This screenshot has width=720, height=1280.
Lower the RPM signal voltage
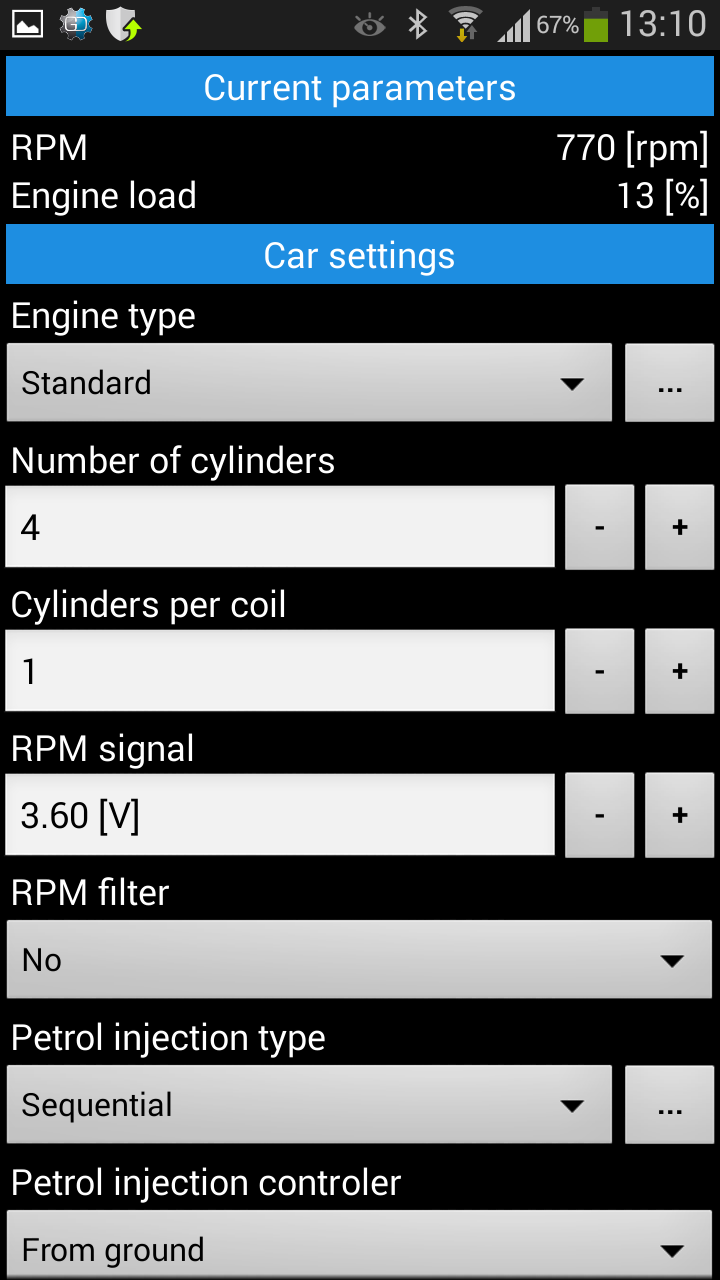click(x=600, y=814)
